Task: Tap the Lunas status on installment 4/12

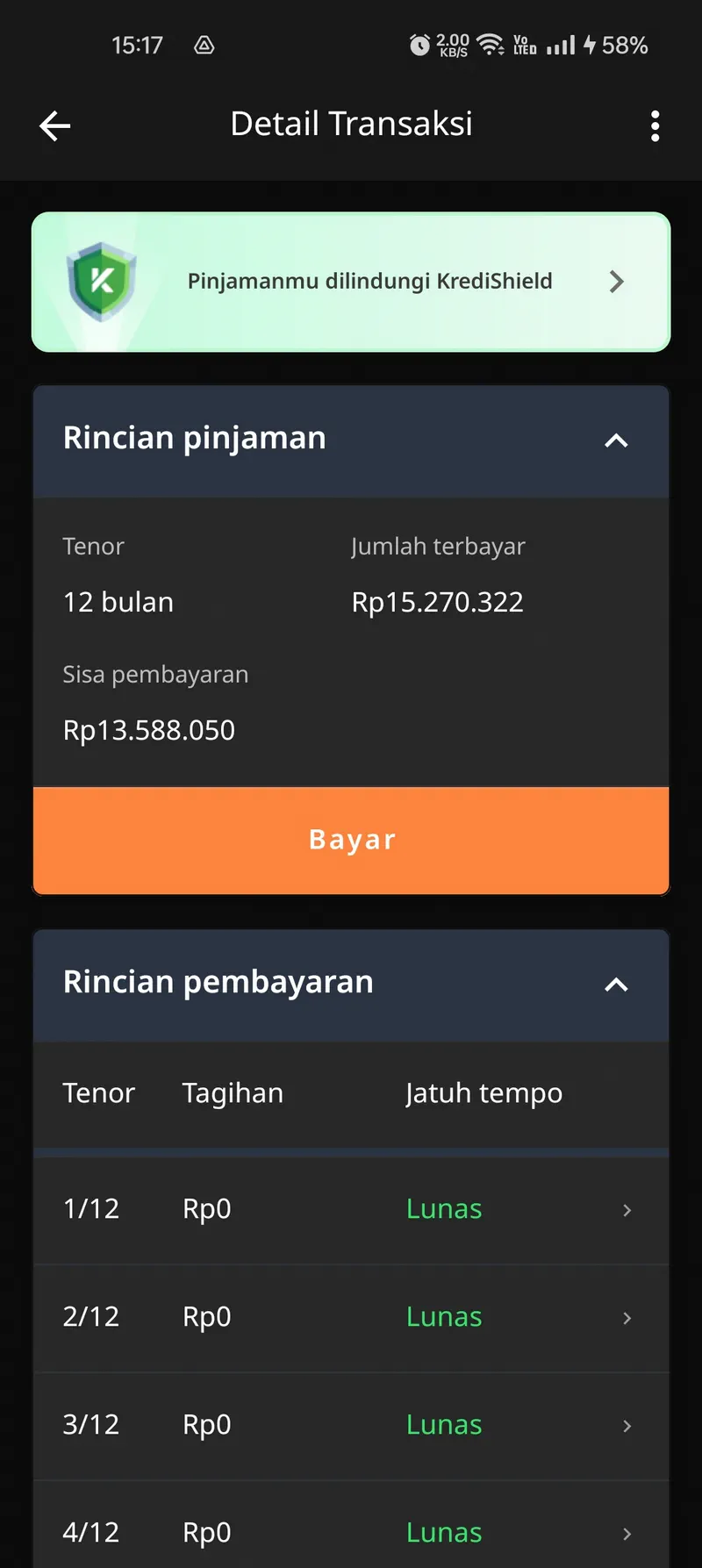Action: pos(444,1532)
